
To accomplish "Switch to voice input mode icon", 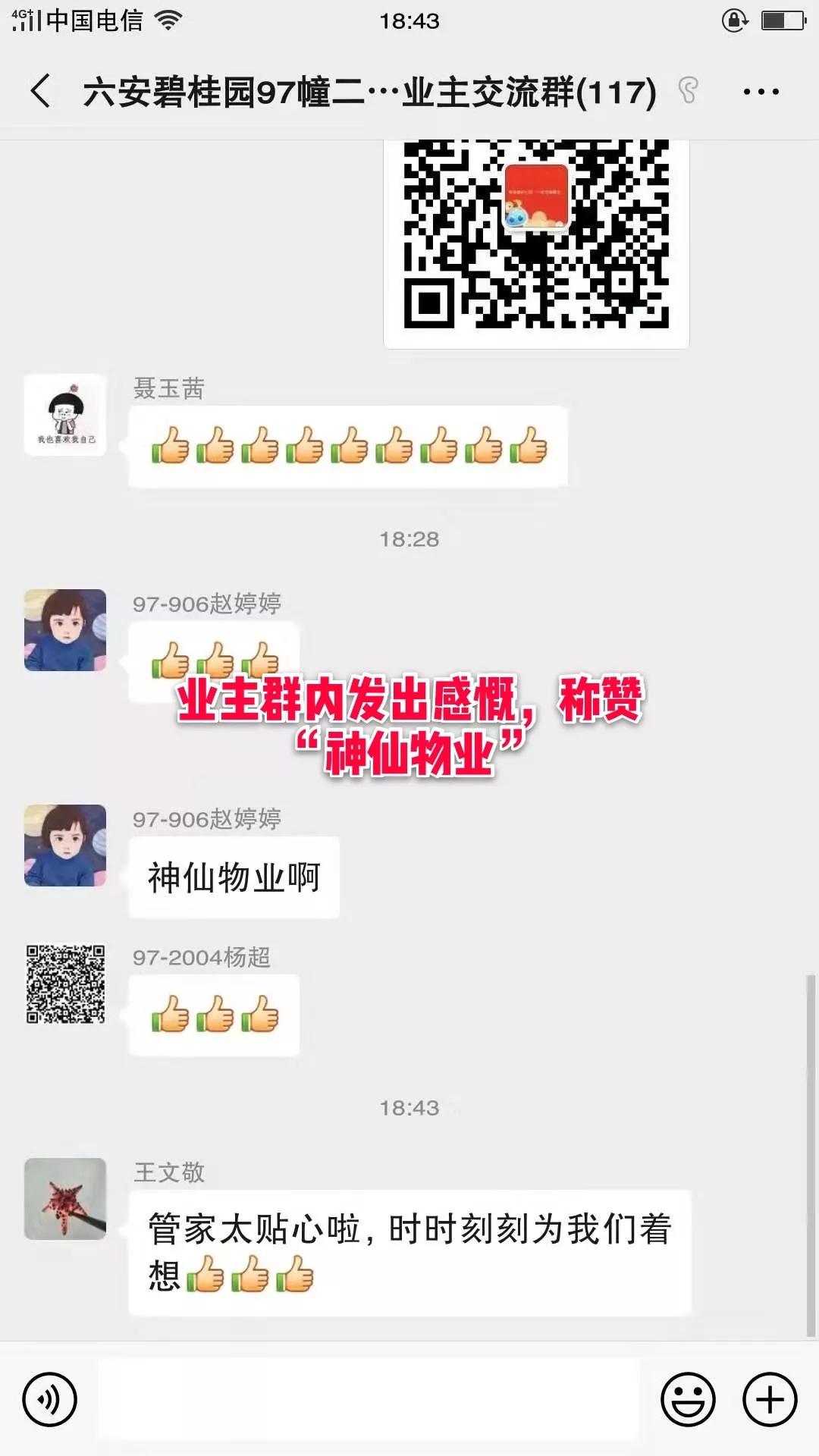I will pos(48,1399).
